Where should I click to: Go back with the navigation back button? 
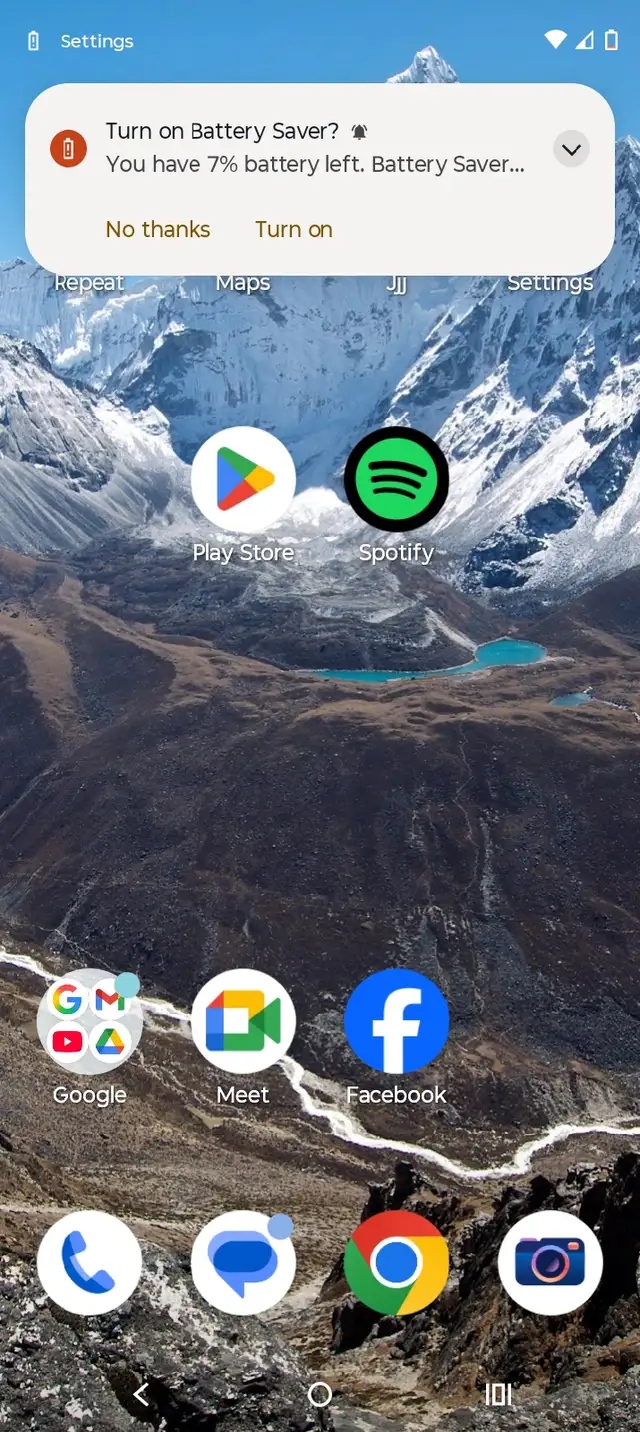pyautogui.click(x=141, y=1394)
